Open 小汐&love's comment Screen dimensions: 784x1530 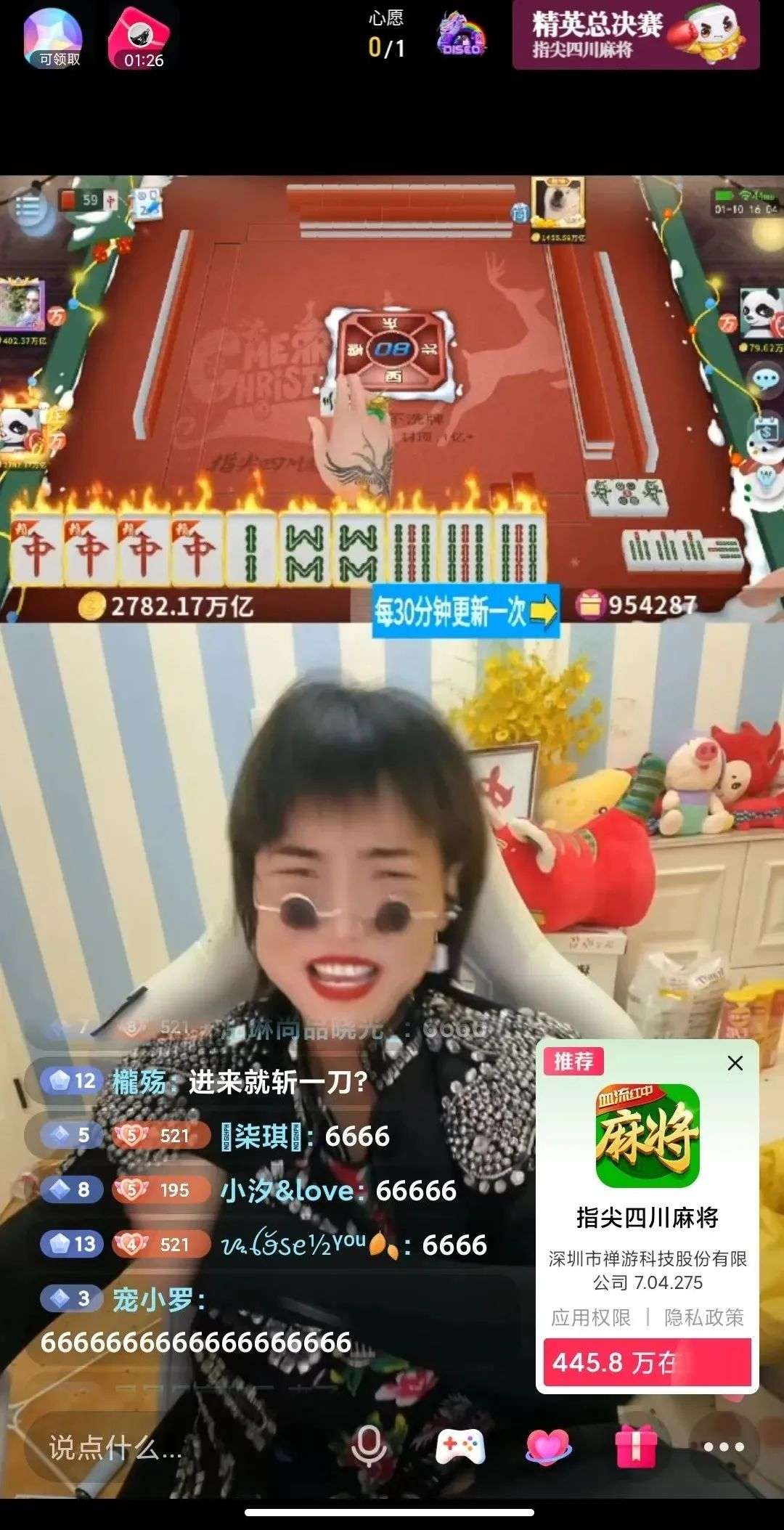[248, 1190]
